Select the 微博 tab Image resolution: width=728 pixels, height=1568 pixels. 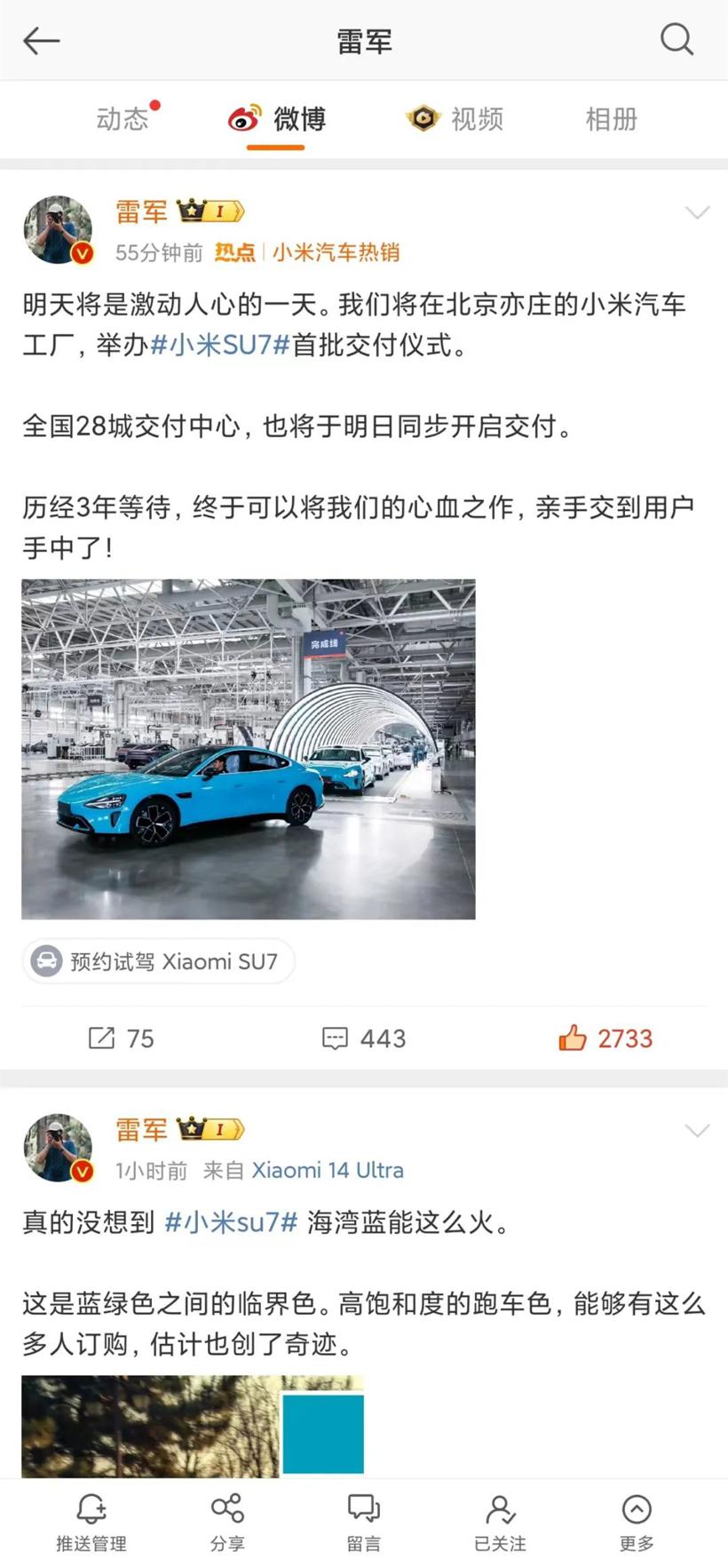277,119
